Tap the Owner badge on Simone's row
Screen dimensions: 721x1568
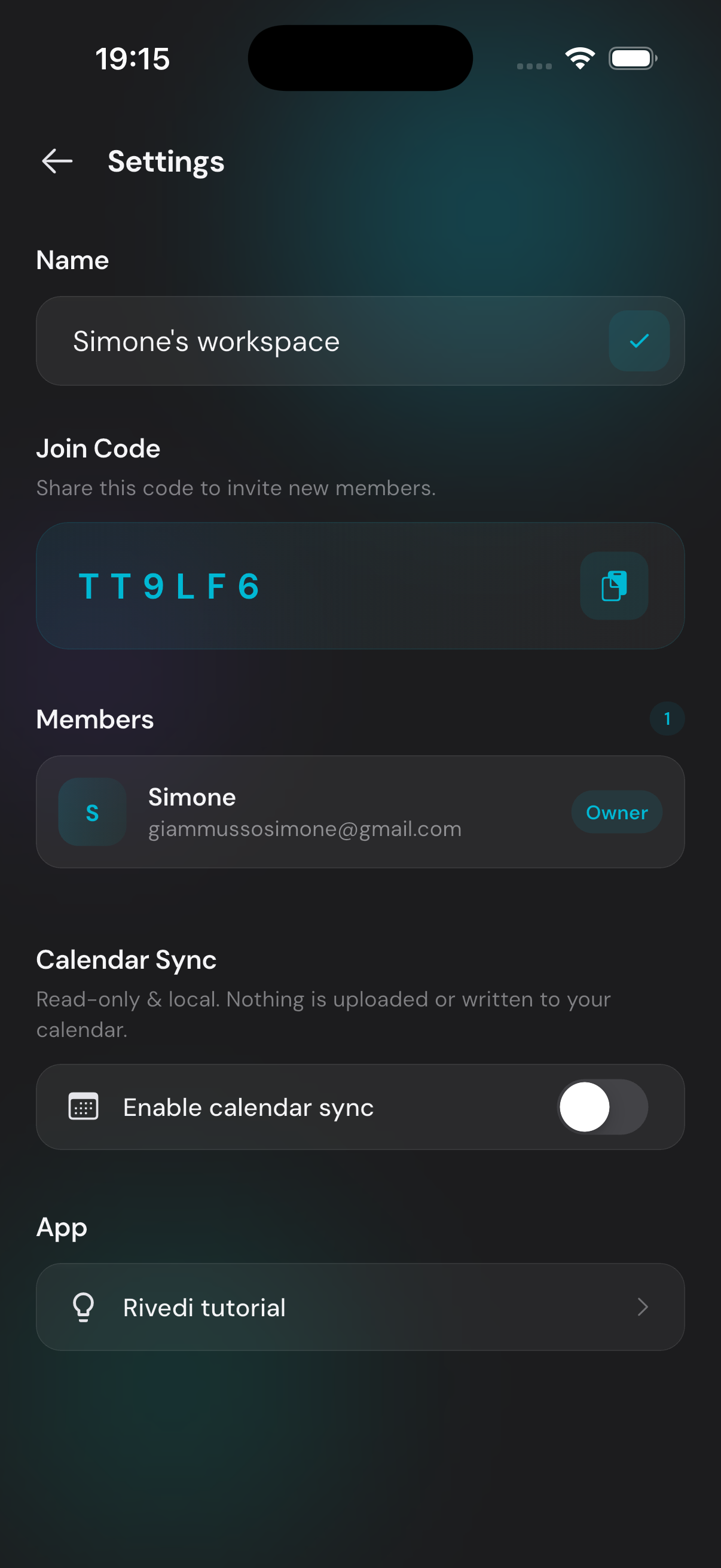click(616, 812)
